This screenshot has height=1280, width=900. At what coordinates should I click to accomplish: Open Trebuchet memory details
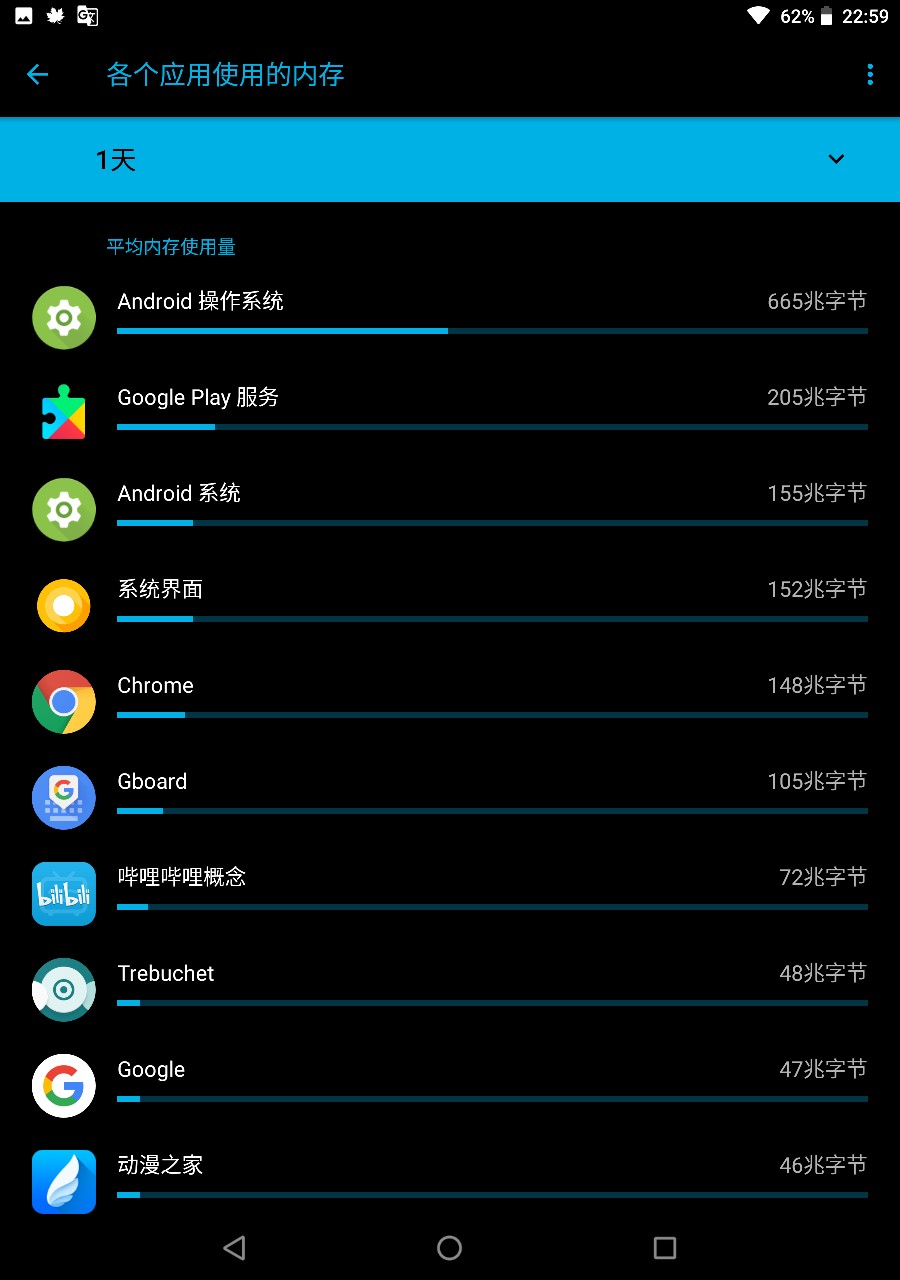[450, 988]
